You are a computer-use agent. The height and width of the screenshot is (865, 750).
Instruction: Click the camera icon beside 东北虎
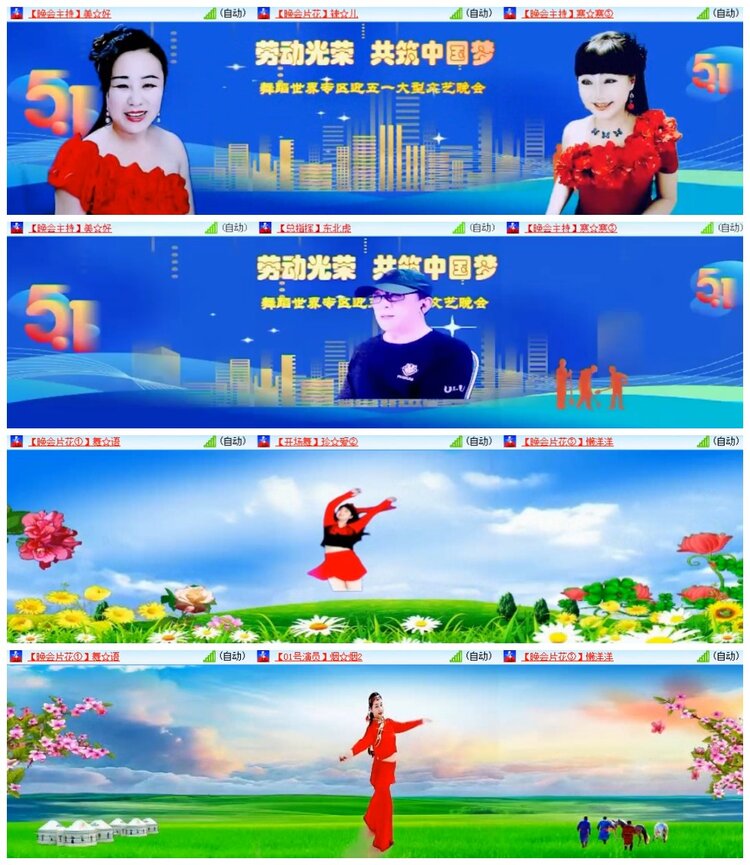[x=265, y=227]
